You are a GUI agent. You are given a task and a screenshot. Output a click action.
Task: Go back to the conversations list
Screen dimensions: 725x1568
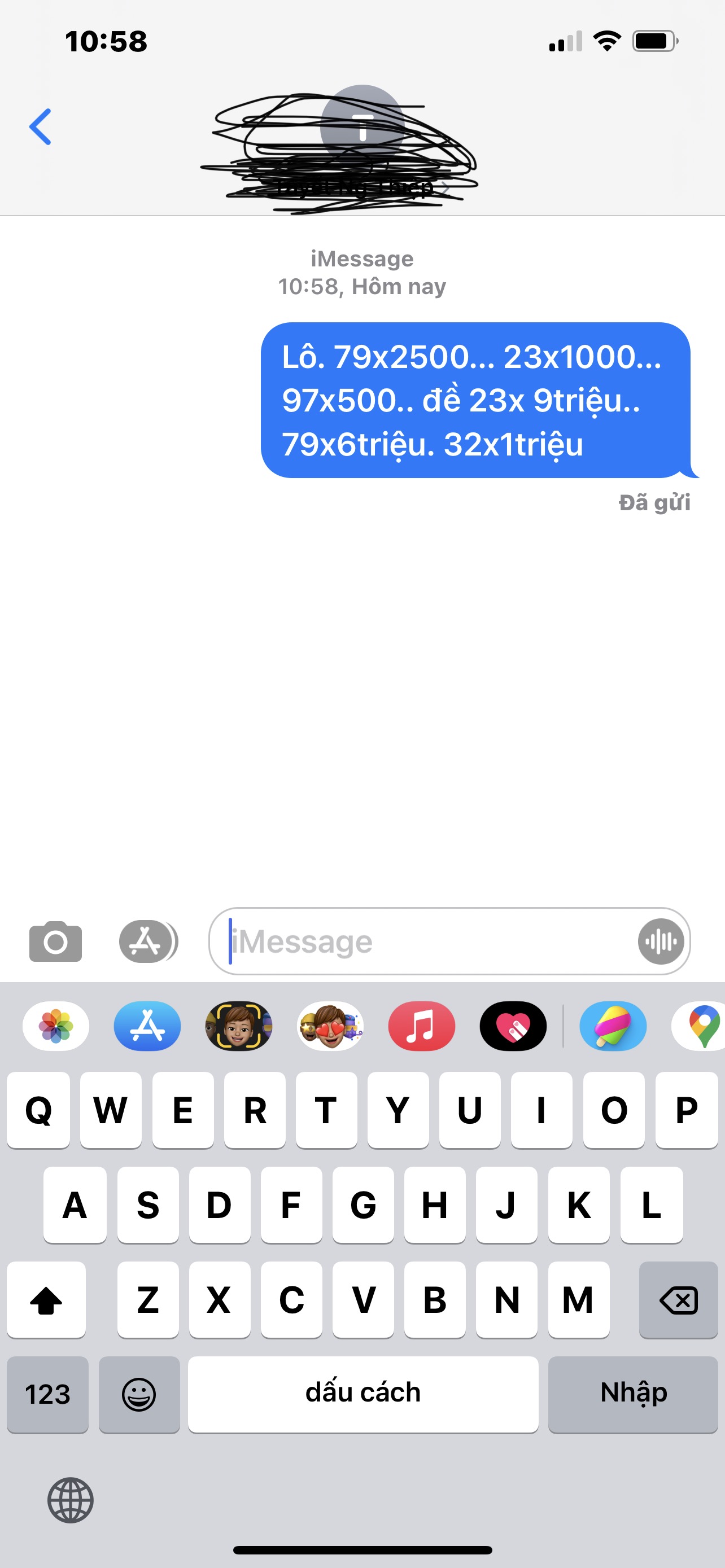40,126
